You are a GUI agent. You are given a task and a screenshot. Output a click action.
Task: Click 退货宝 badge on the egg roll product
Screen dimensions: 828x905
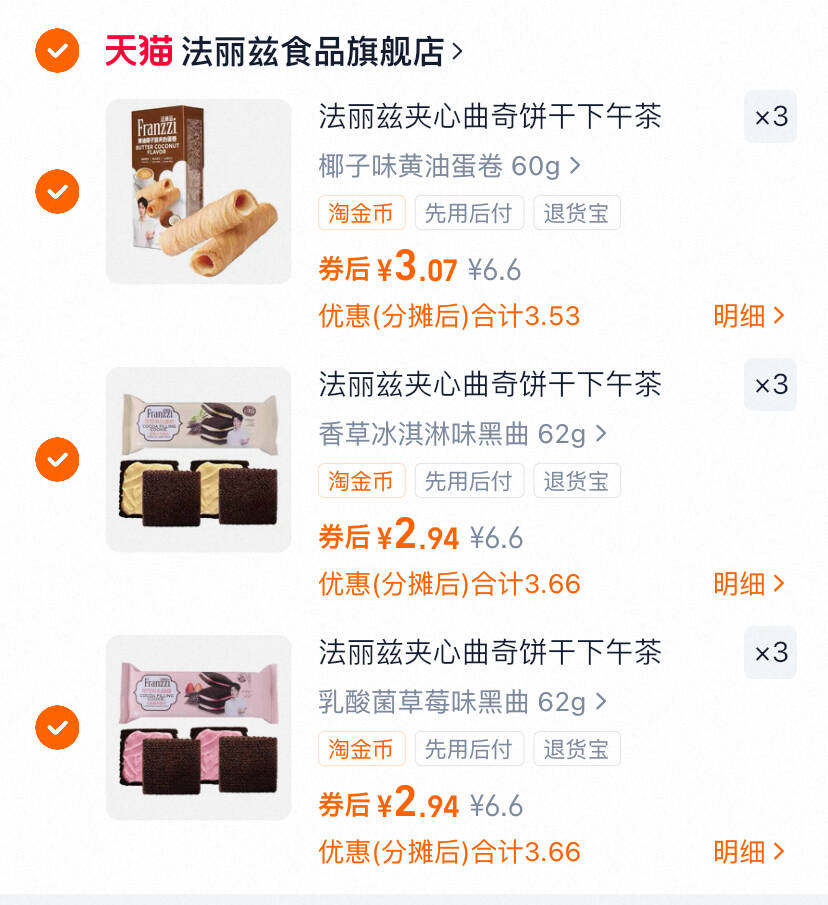click(577, 212)
